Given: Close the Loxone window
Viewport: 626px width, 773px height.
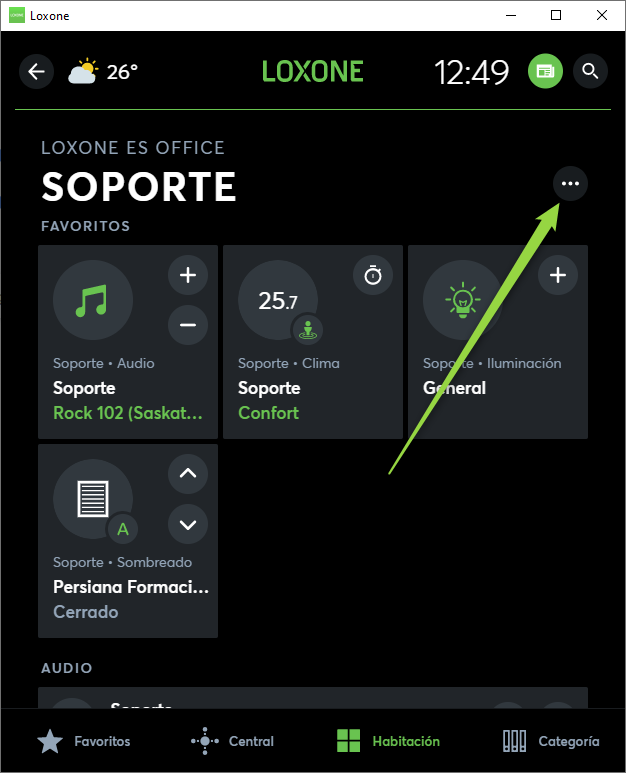Looking at the screenshot, I should pos(602,15).
